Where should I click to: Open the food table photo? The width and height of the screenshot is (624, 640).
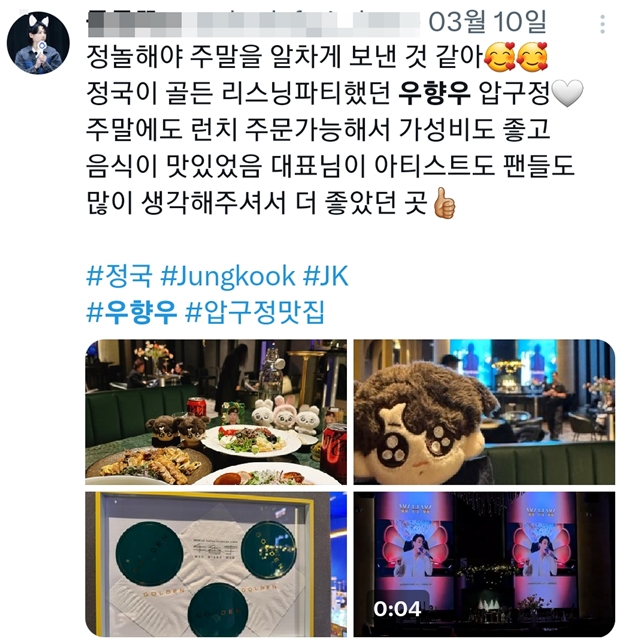pos(215,412)
